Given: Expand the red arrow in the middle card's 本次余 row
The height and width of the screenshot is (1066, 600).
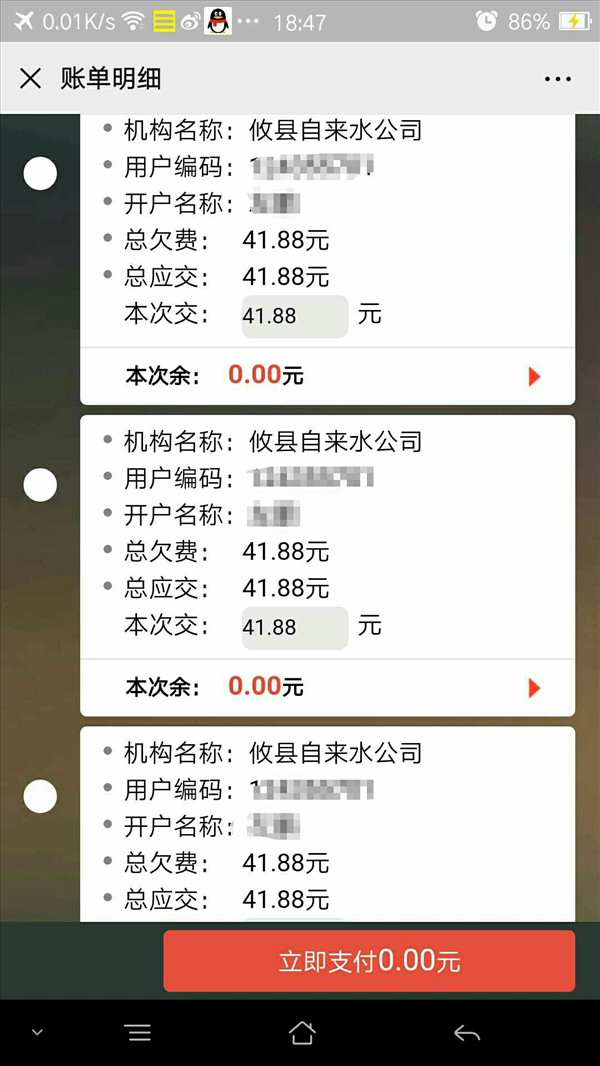Looking at the screenshot, I should point(534,689).
